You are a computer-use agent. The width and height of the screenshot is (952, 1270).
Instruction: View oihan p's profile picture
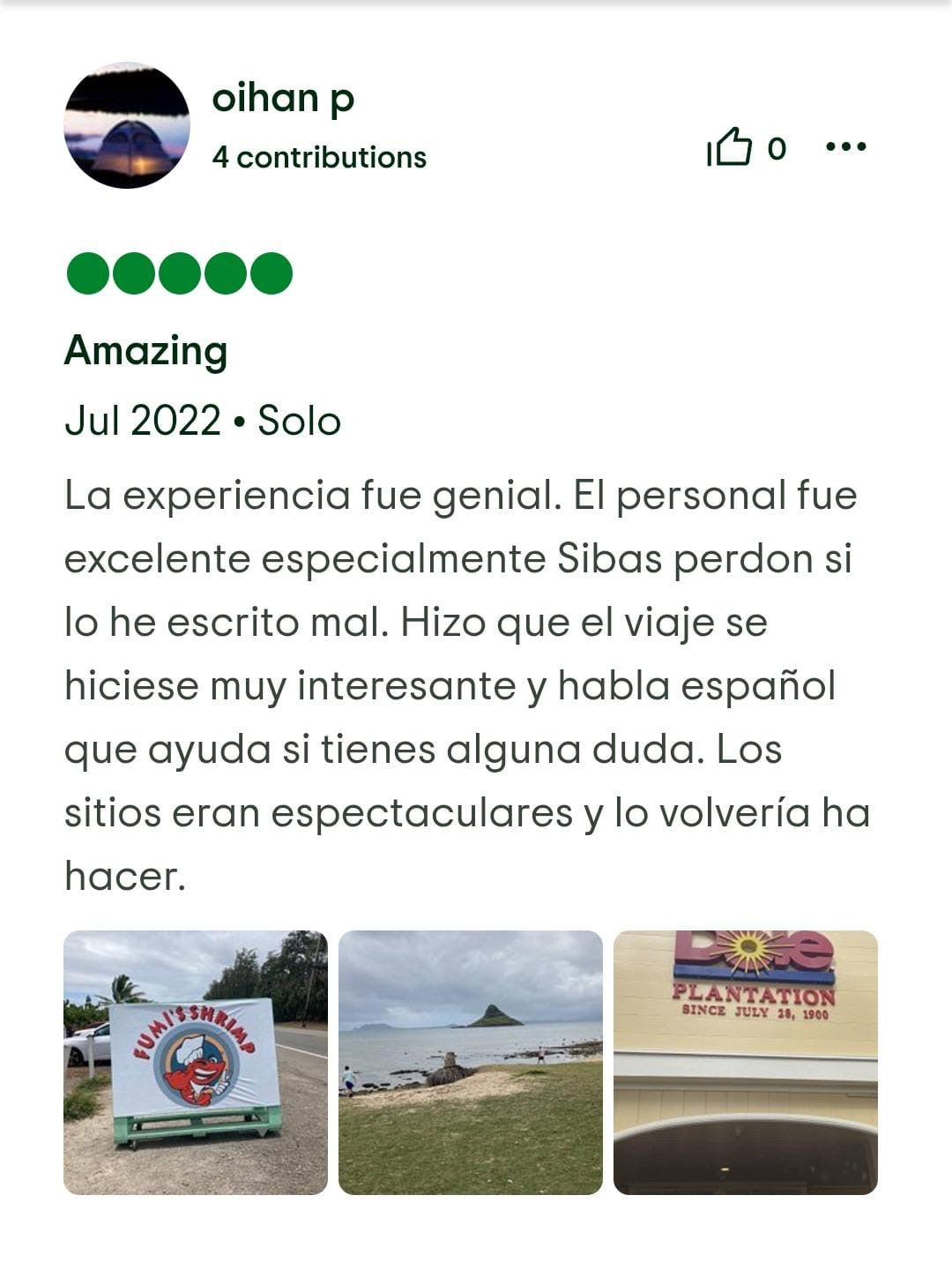click(127, 125)
